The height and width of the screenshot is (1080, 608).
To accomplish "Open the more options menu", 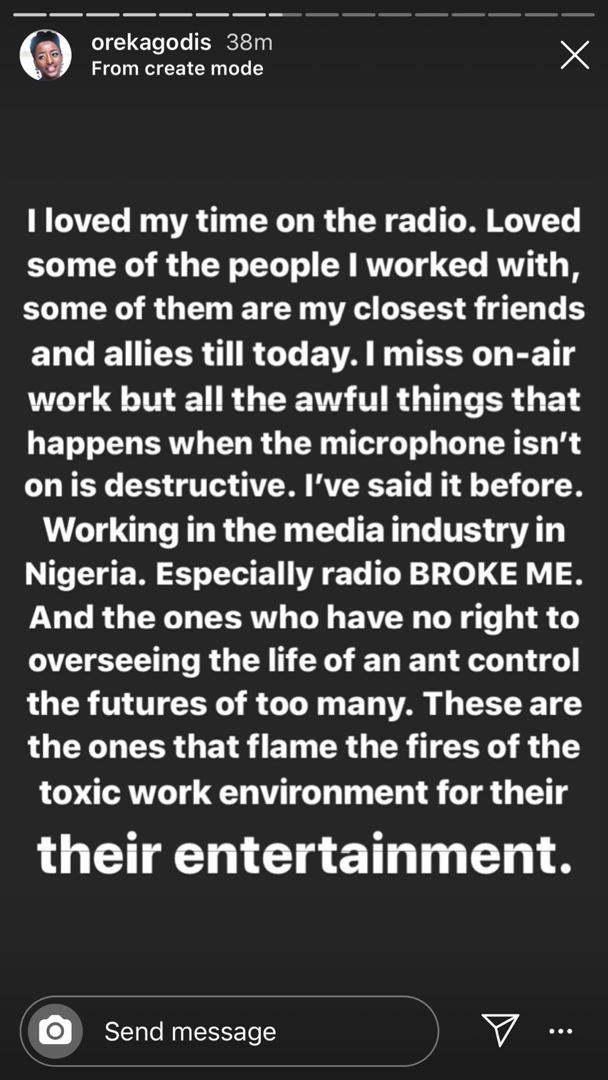I will (x=561, y=1031).
